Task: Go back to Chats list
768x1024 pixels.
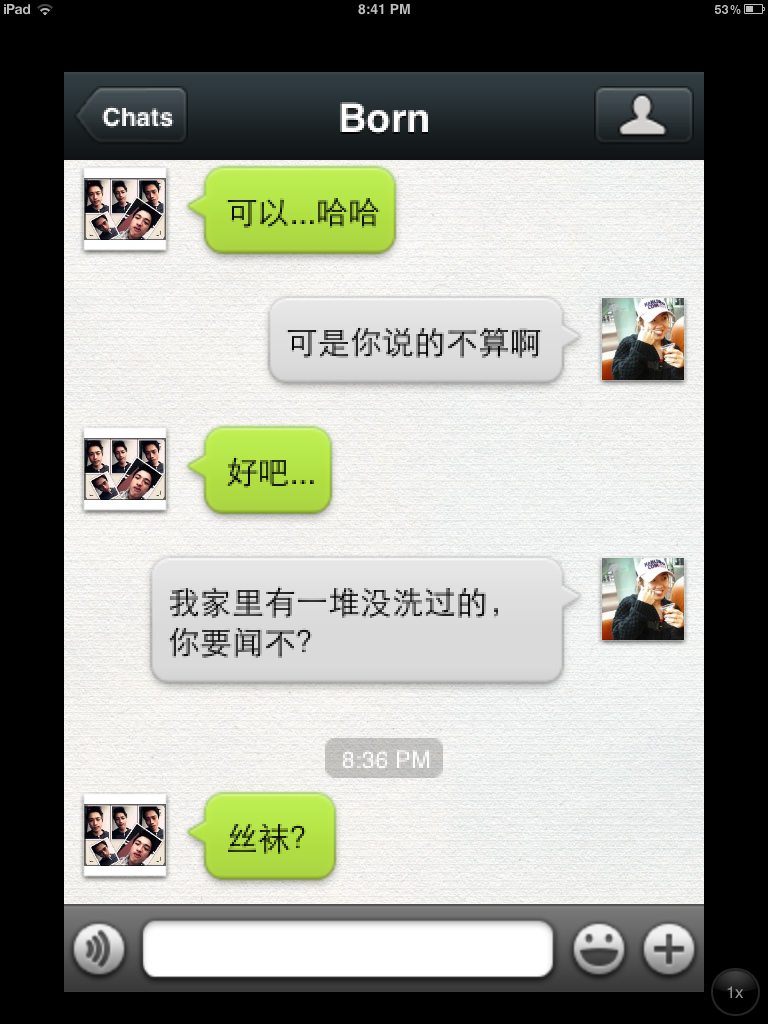Action: 132,117
